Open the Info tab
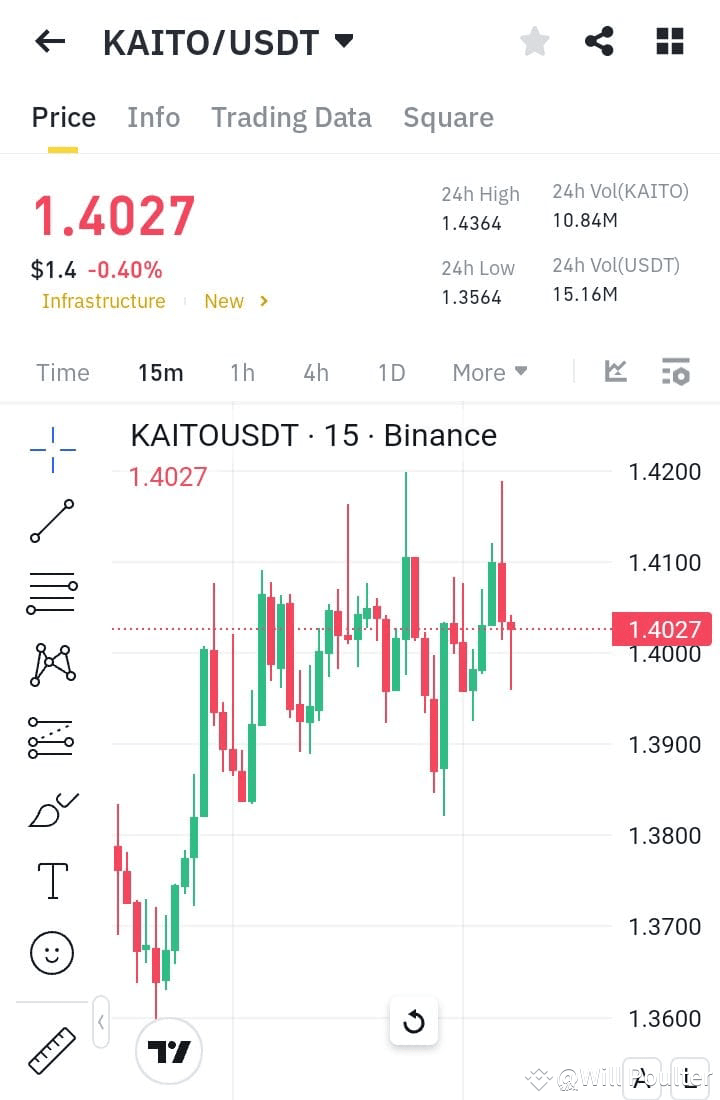Screen dimensions: 720x1100 point(153,117)
